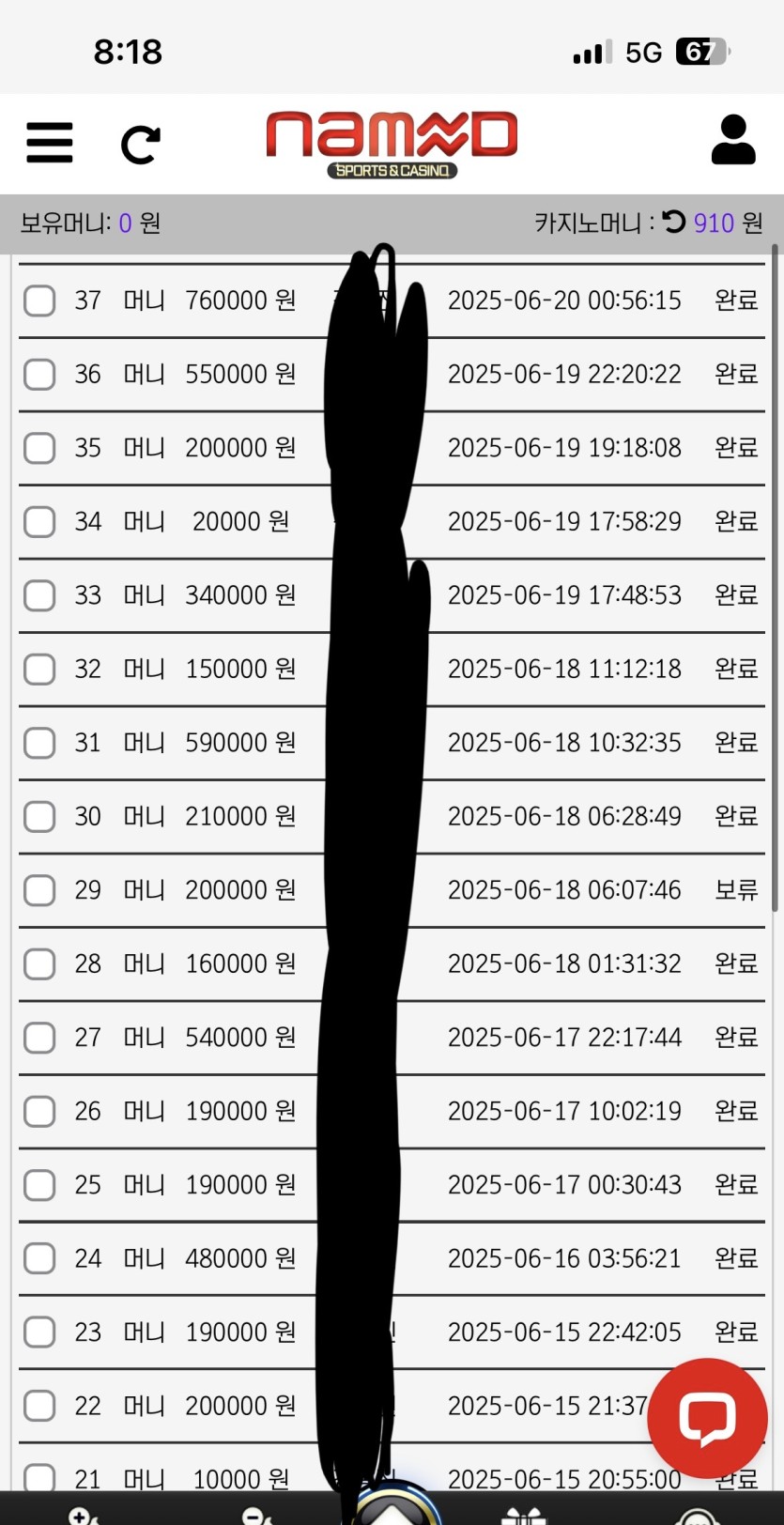Select the checkbox on row 30
Image resolution: width=784 pixels, height=1525 pixels.
coord(39,817)
